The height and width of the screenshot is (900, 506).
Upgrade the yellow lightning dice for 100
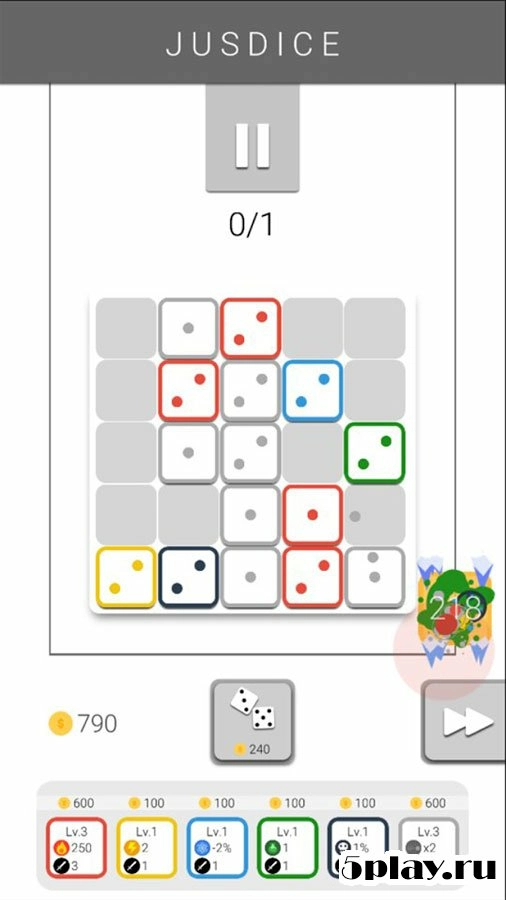tap(147, 848)
